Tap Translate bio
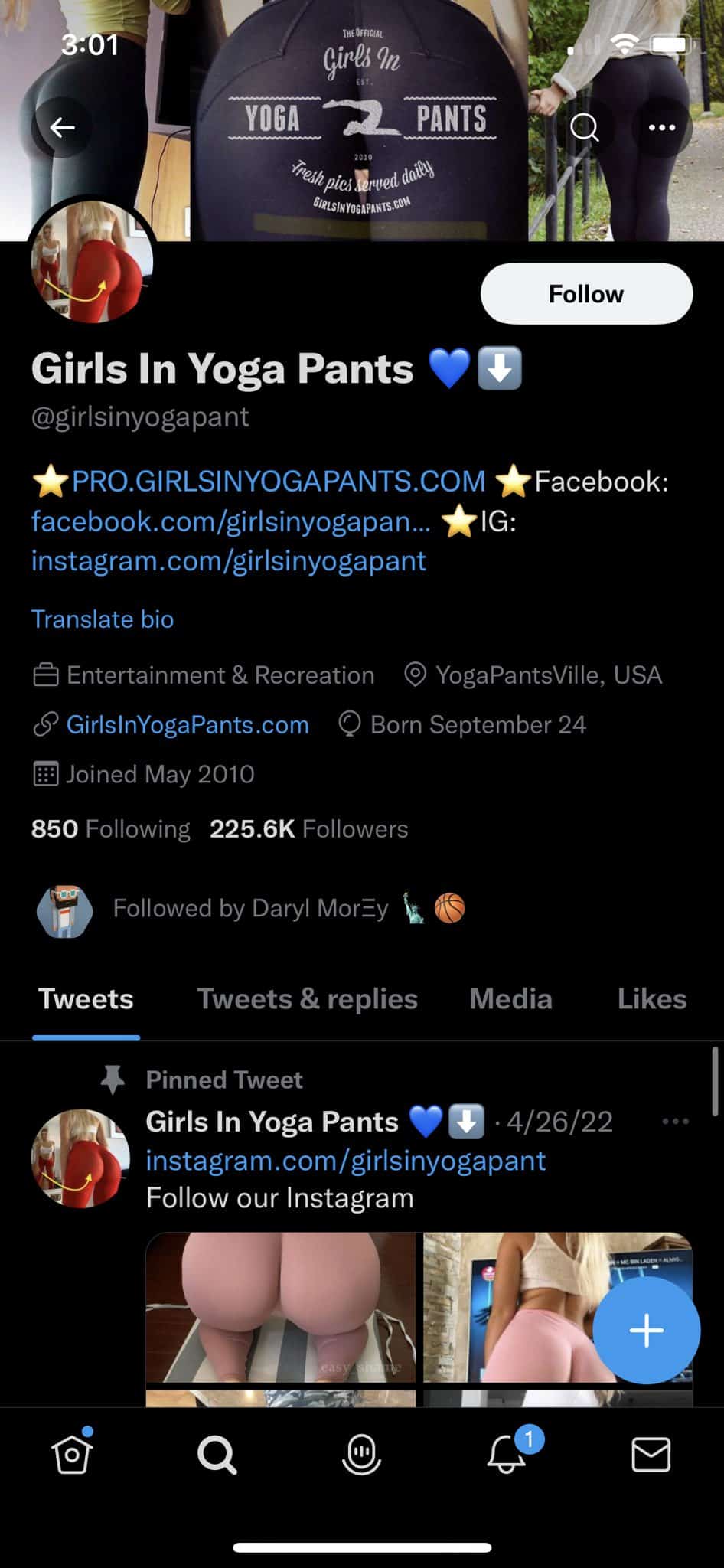Viewport: 724px width, 1568px height. 103,619
